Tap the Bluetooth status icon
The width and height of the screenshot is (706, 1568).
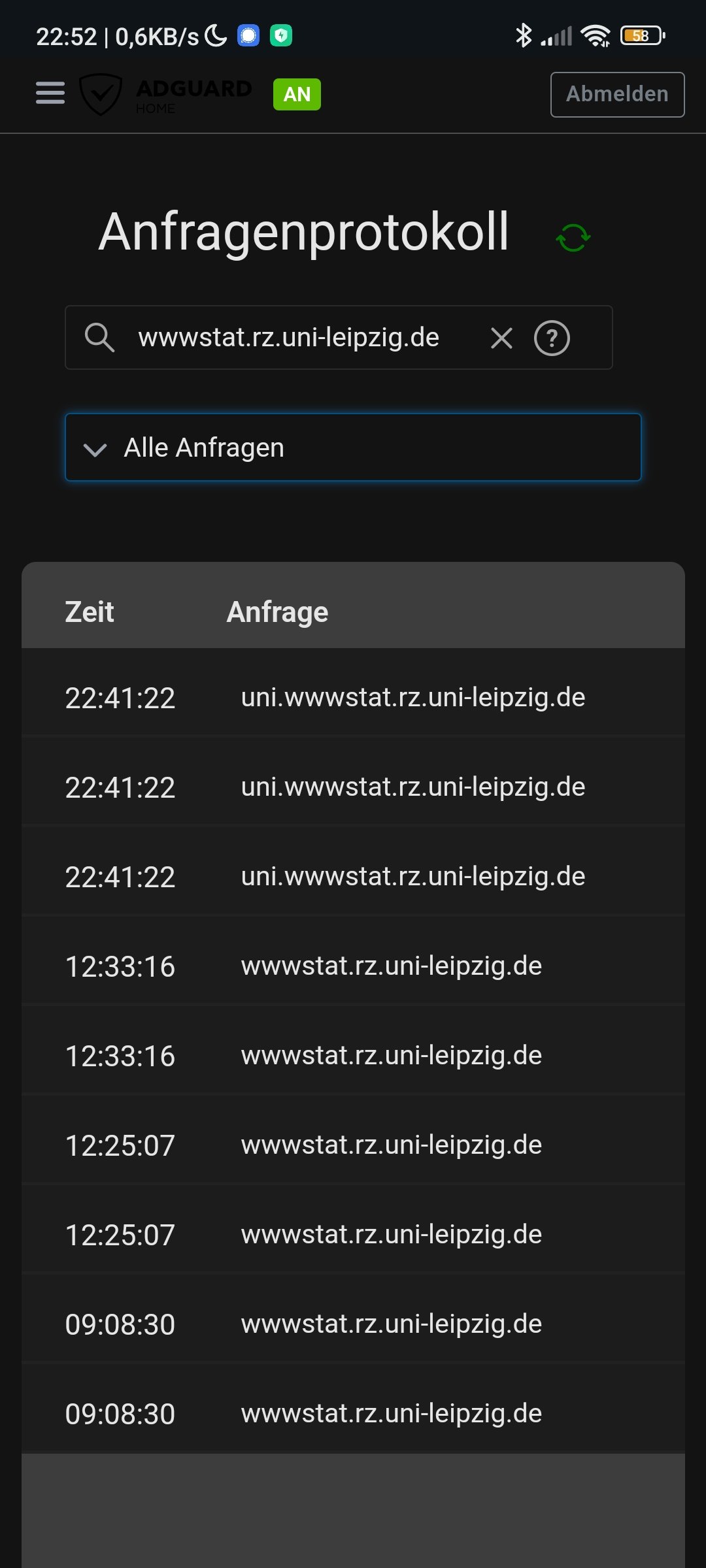[523, 36]
